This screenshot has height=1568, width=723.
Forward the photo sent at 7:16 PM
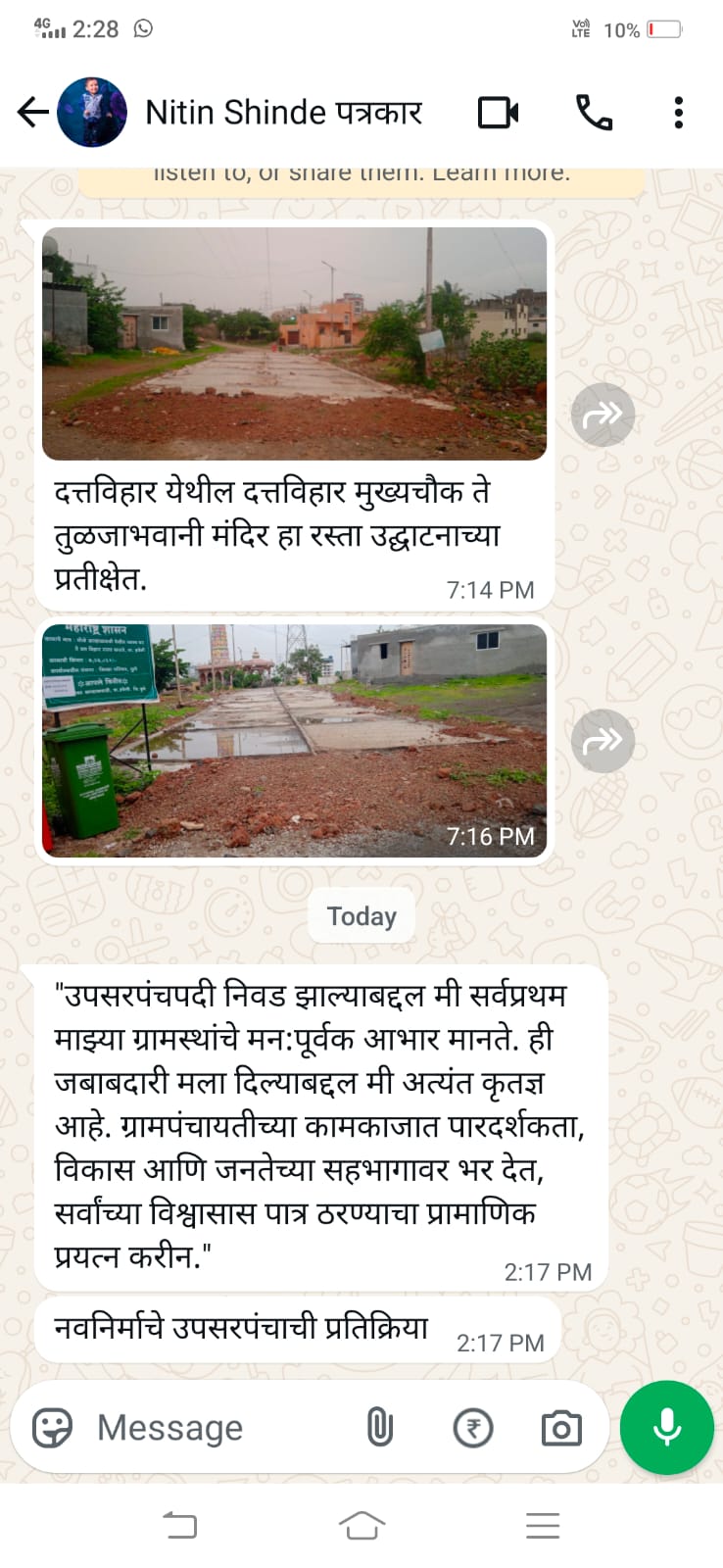(x=602, y=740)
